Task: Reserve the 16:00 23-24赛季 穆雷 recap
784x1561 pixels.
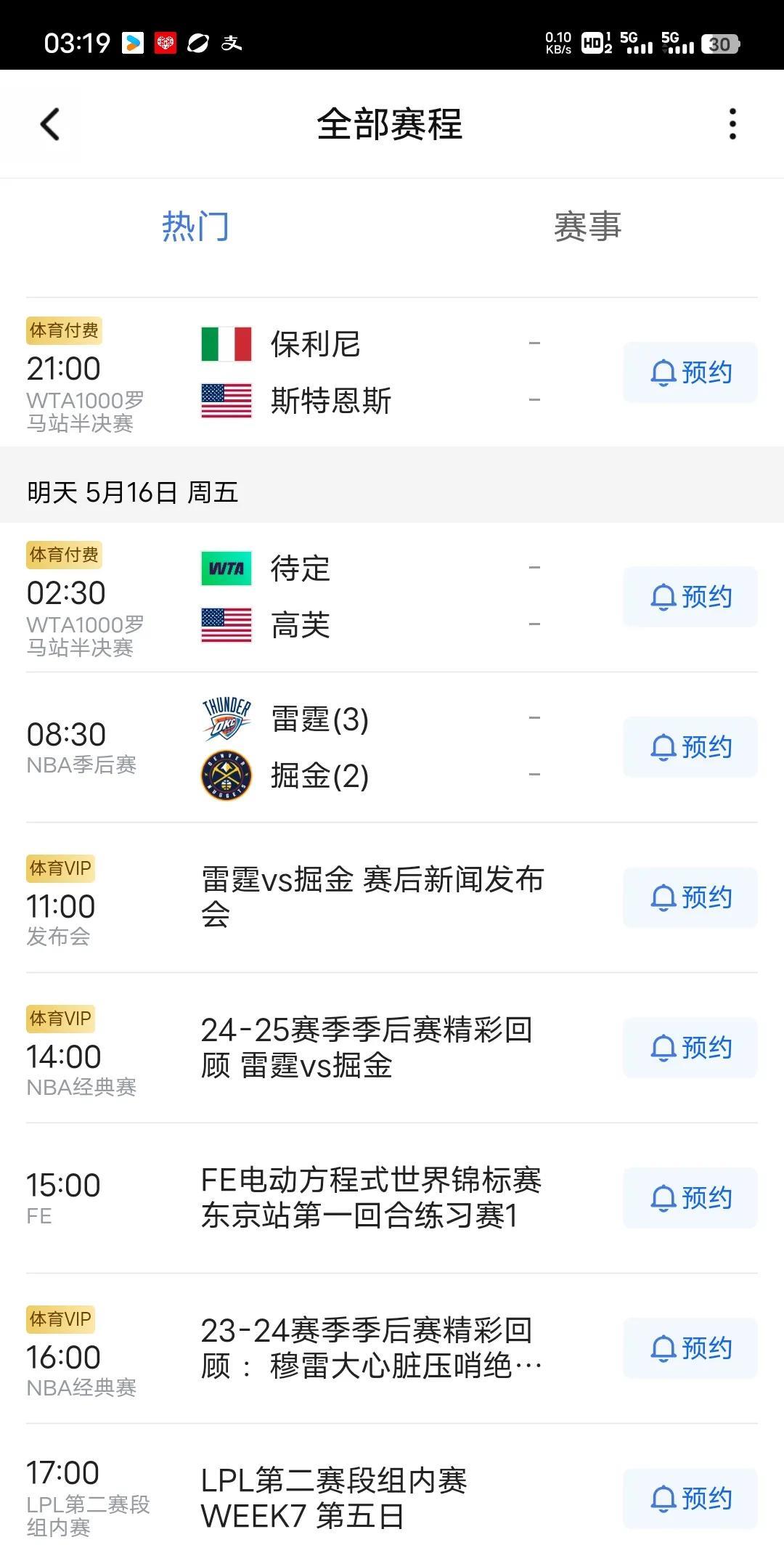Action: (690, 1348)
